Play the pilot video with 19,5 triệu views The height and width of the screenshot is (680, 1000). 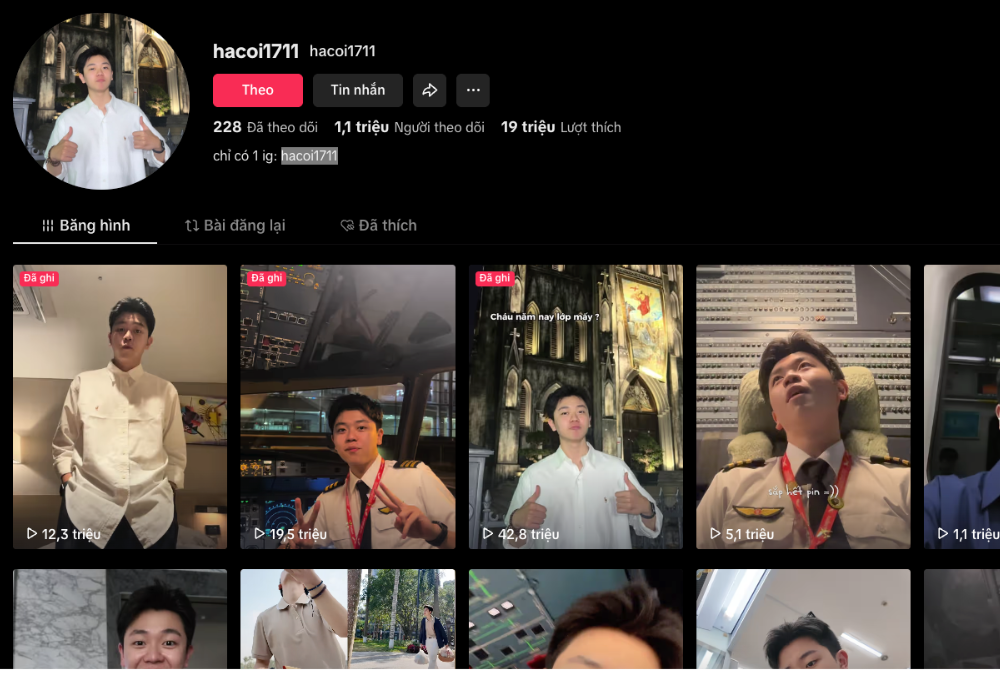[x=347, y=406]
